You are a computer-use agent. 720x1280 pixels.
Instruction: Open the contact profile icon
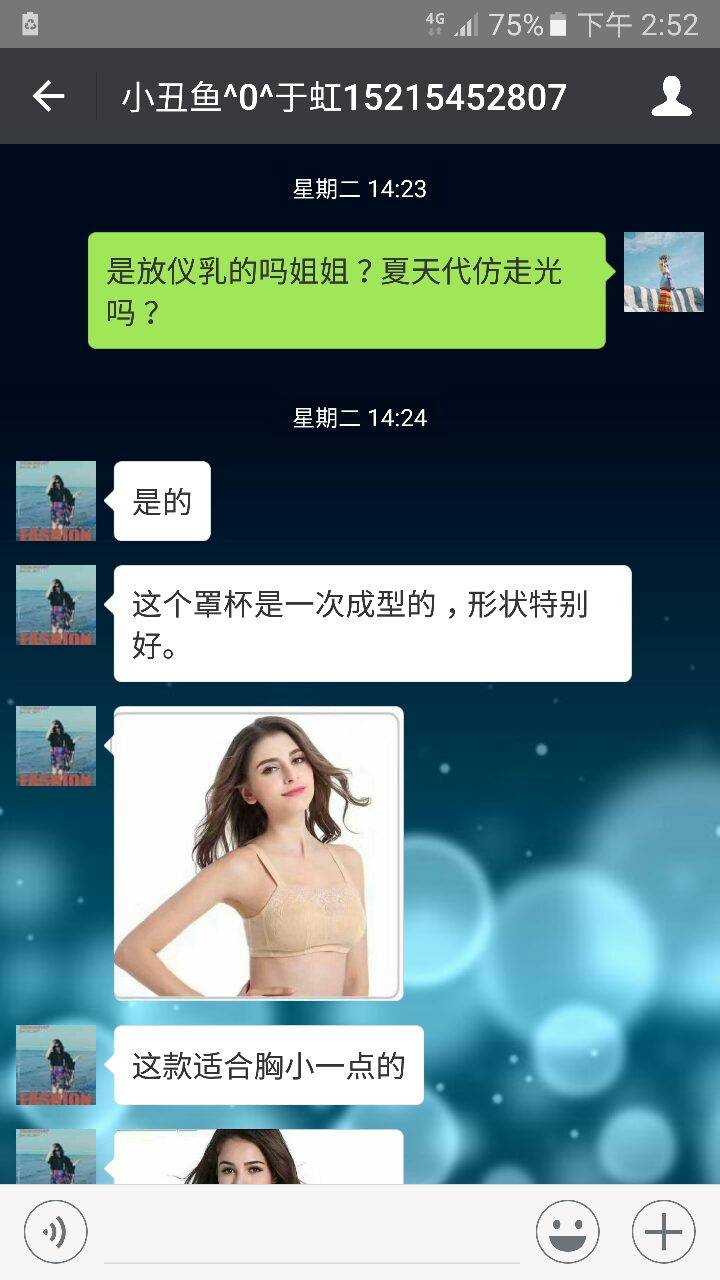click(671, 97)
